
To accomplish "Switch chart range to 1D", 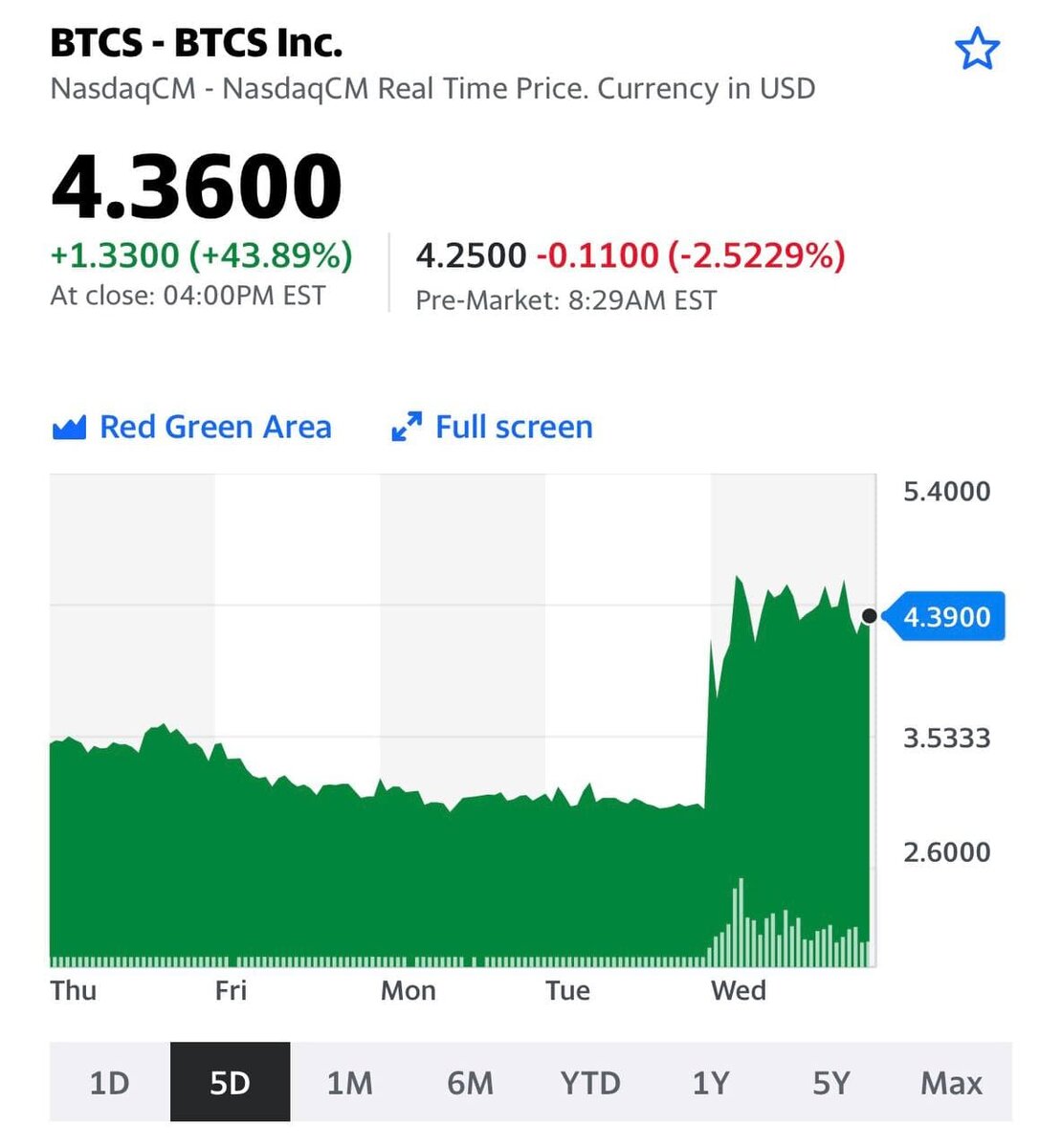I will pyautogui.click(x=109, y=1083).
